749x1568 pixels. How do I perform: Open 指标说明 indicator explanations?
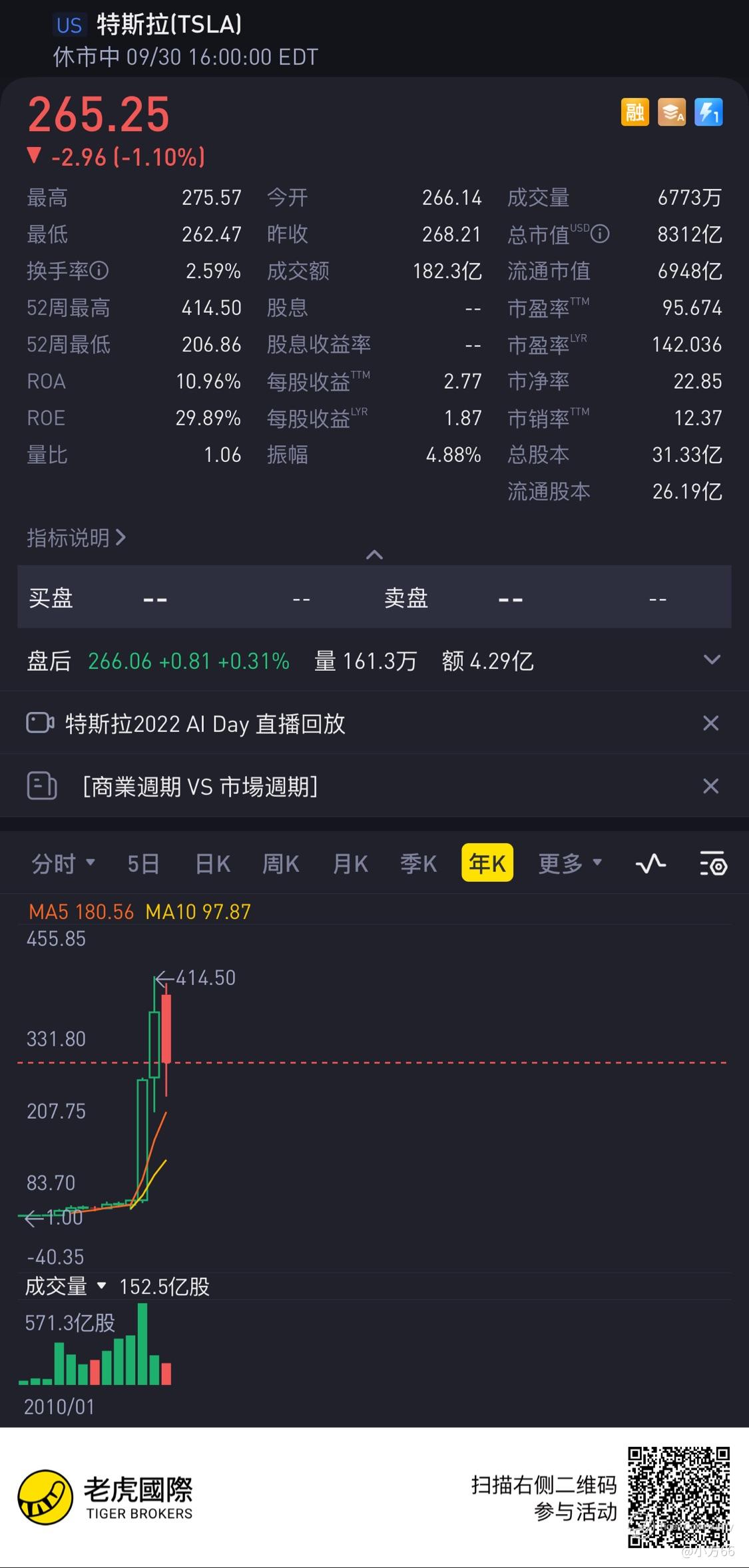[x=76, y=538]
